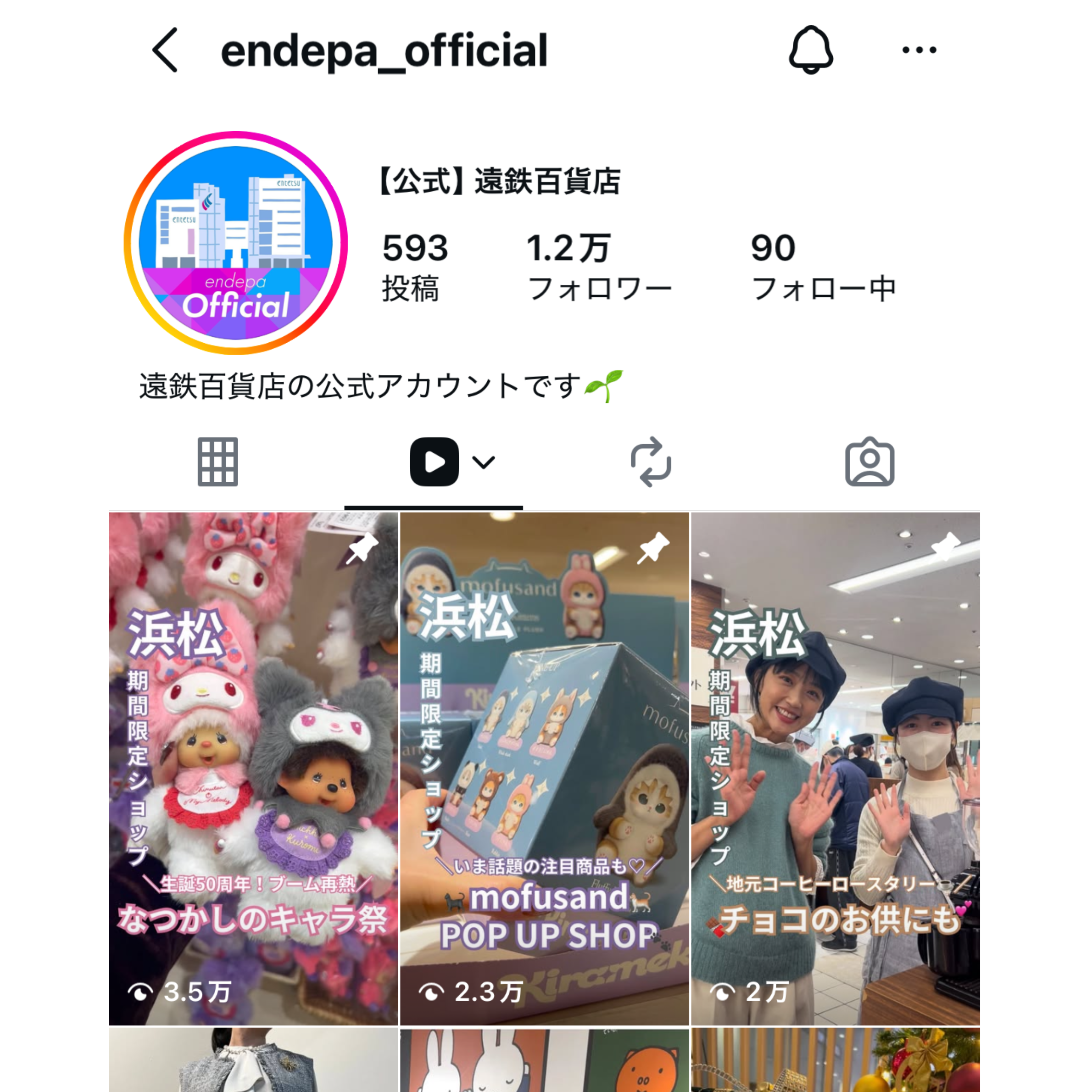
Task: Open the three-dot overflow menu
Action: point(919,50)
